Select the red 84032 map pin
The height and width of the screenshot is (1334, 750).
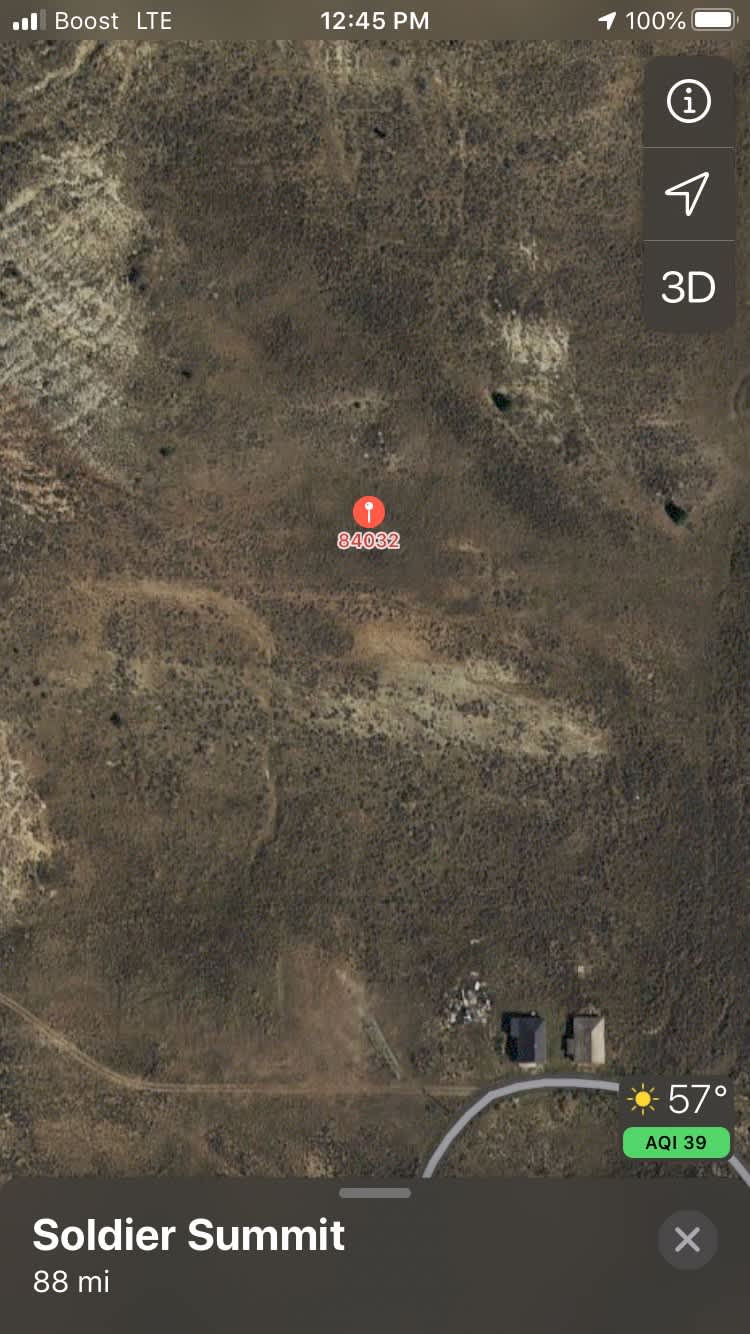[x=369, y=513]
